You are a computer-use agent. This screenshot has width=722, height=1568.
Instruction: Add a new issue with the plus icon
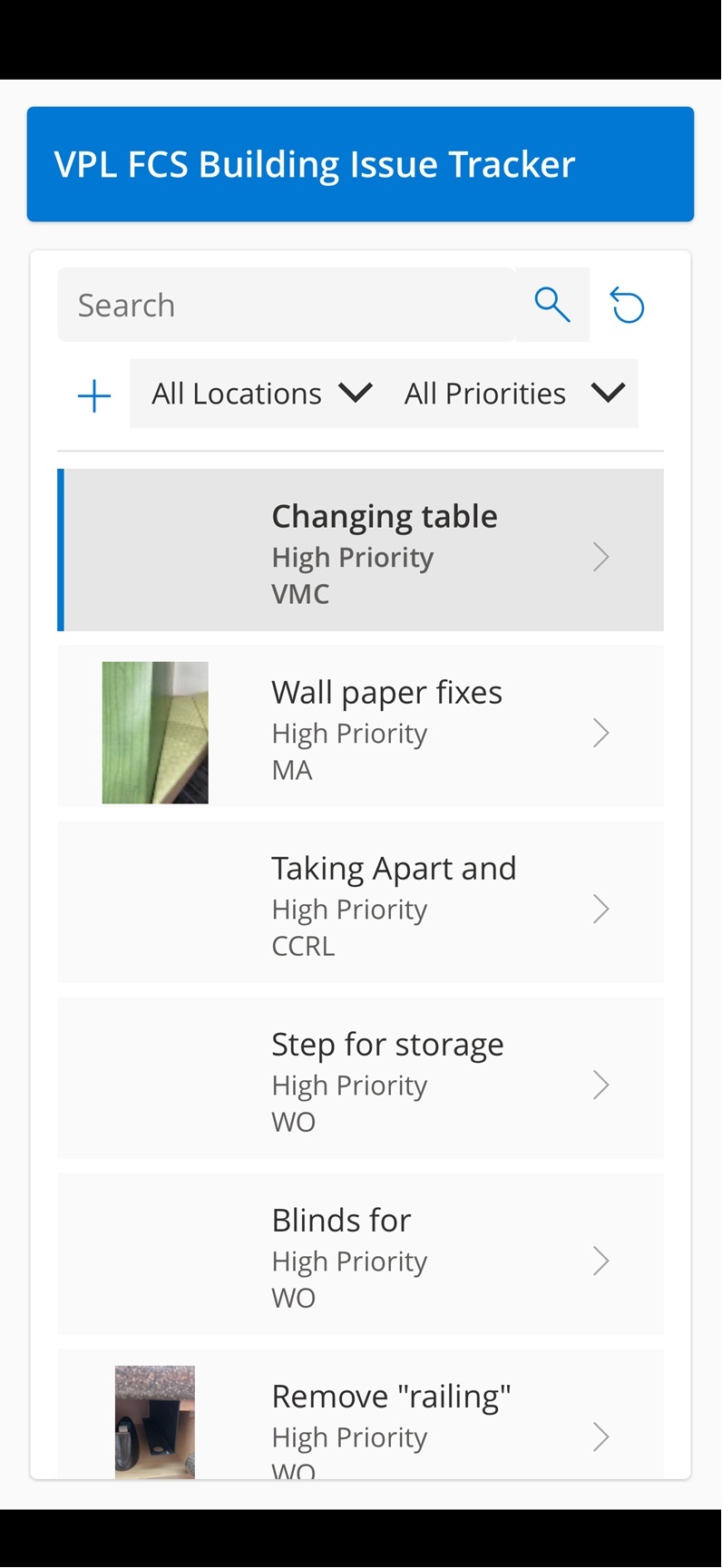(x=93, y=395)
